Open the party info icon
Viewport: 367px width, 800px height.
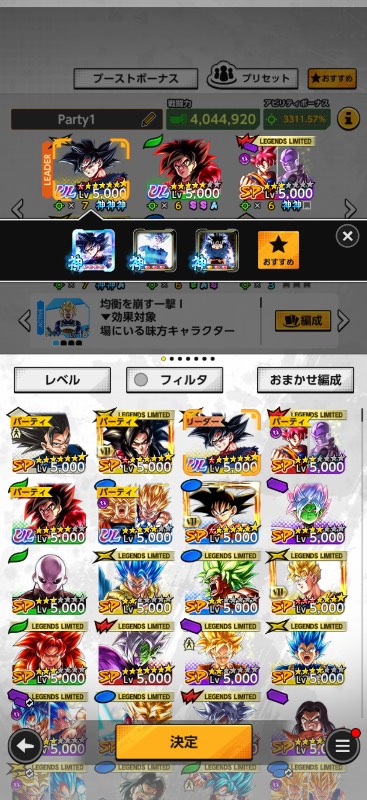pos(349,119)
